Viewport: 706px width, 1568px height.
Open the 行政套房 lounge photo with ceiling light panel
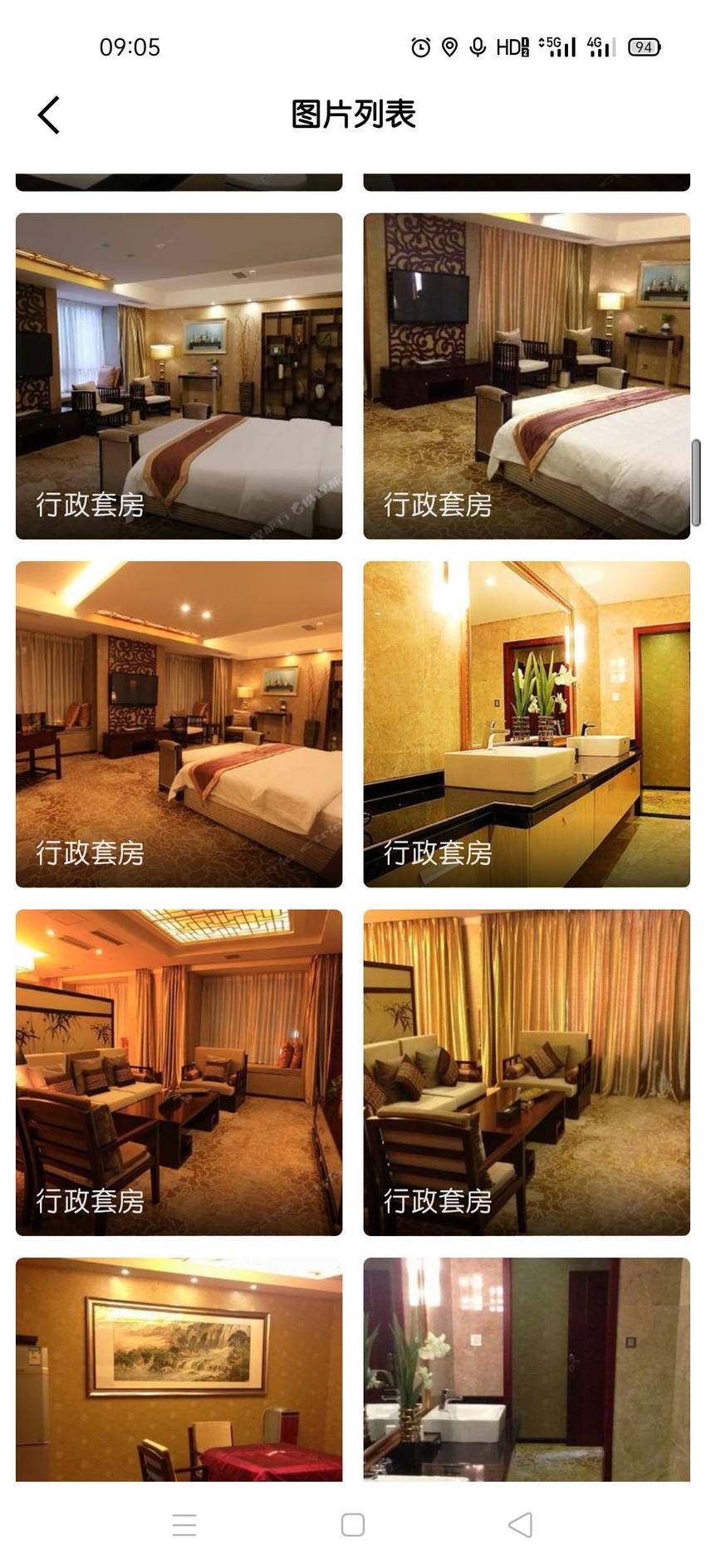coord(179,1072)
